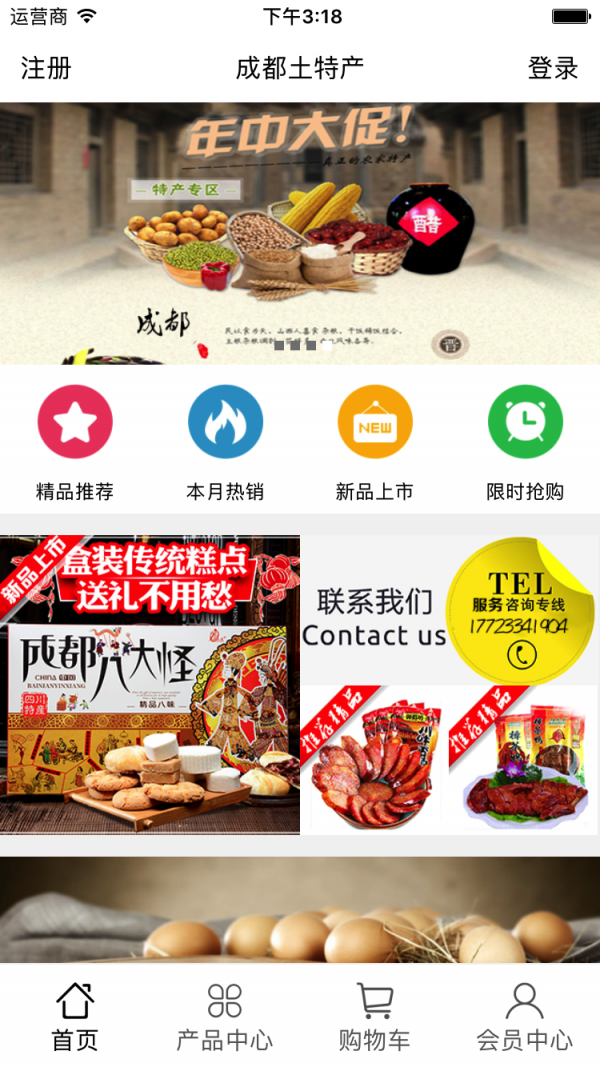Switch to the 产品中心 tab
Image resolution: width=600 pixels, height=1067 pixels.
225,1015
